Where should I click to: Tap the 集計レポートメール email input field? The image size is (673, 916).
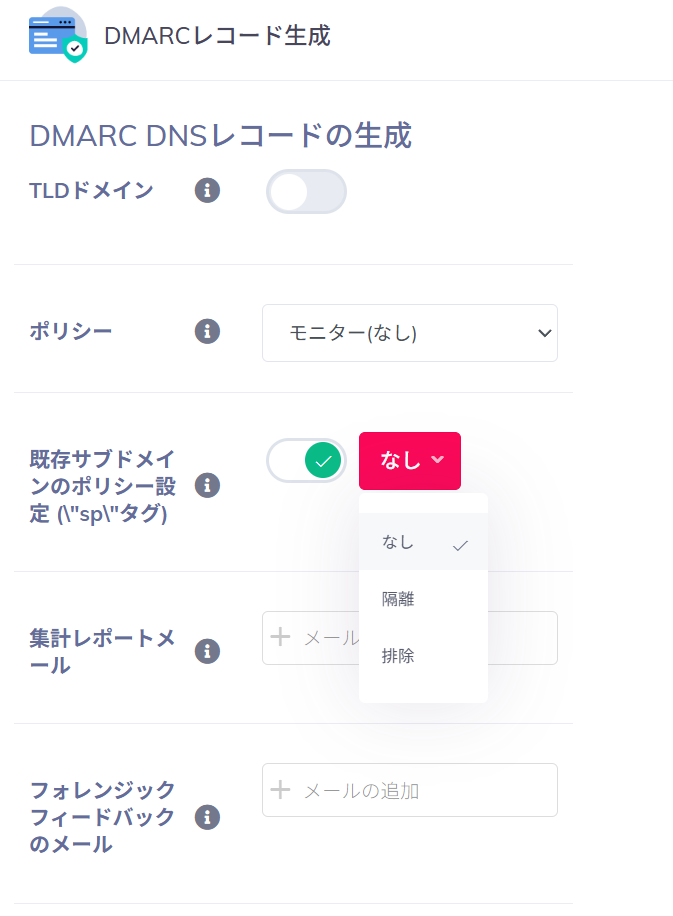(310, 638)
